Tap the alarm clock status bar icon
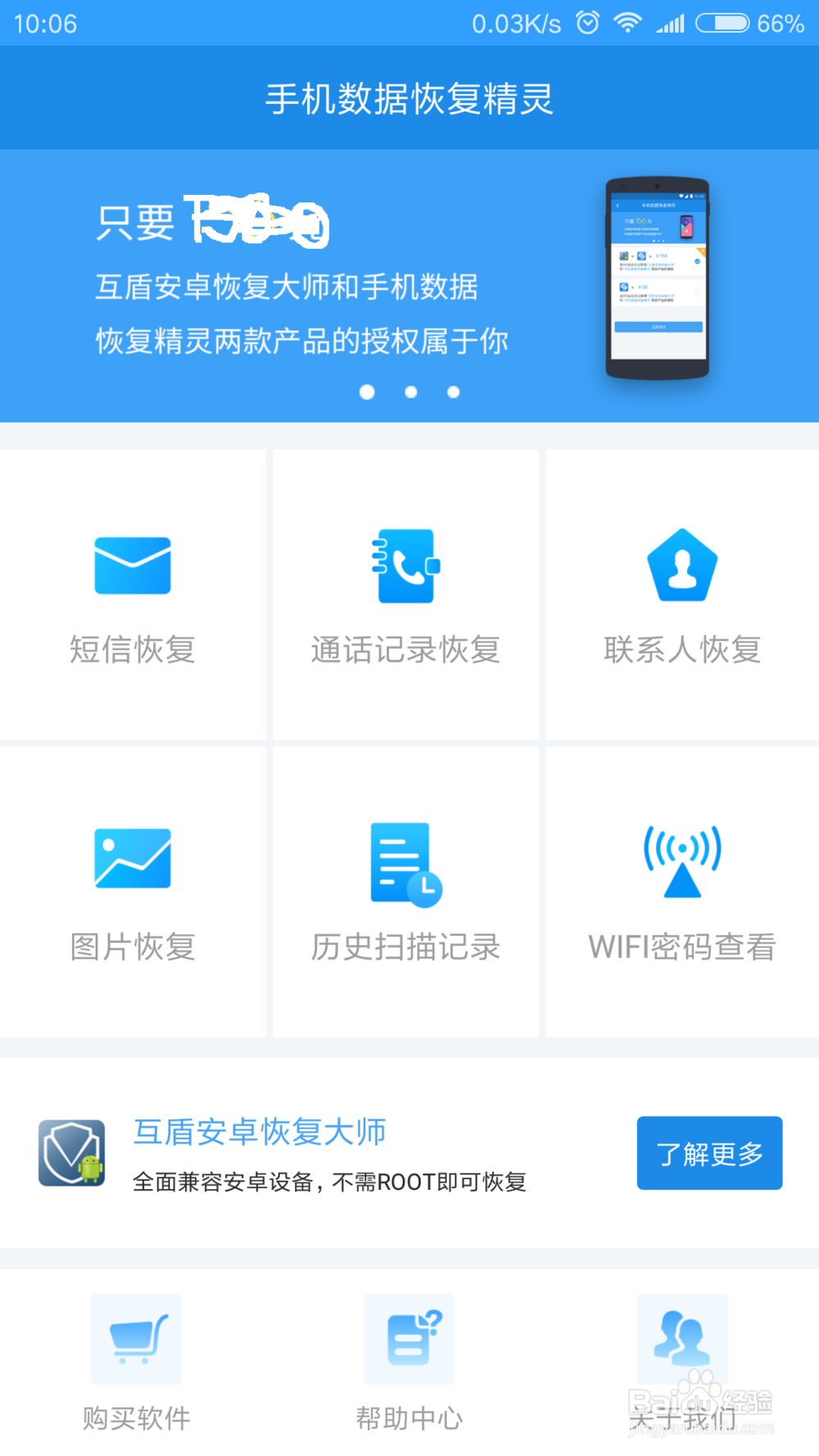 coord(588,22)
